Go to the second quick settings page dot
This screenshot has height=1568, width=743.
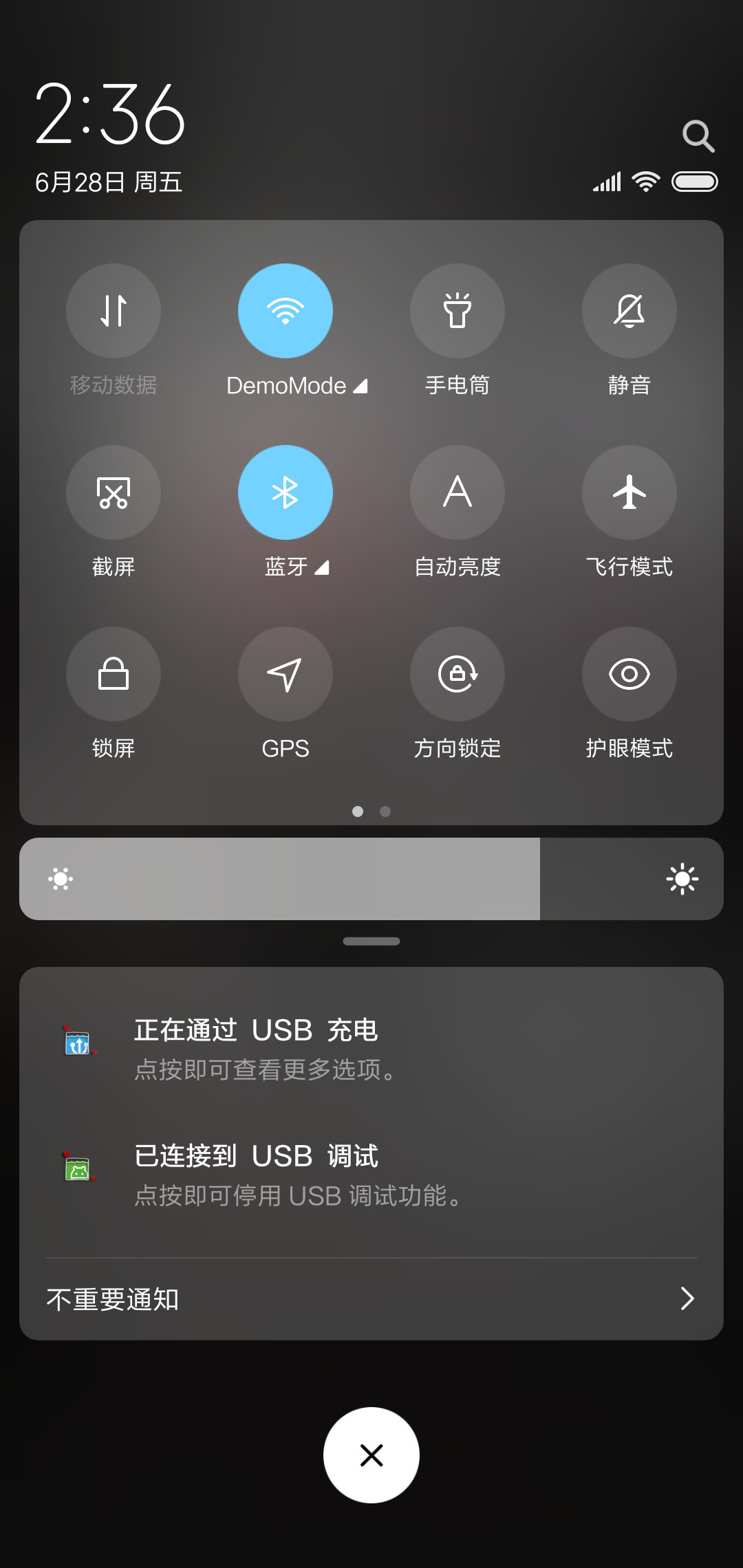click(385, 812)
